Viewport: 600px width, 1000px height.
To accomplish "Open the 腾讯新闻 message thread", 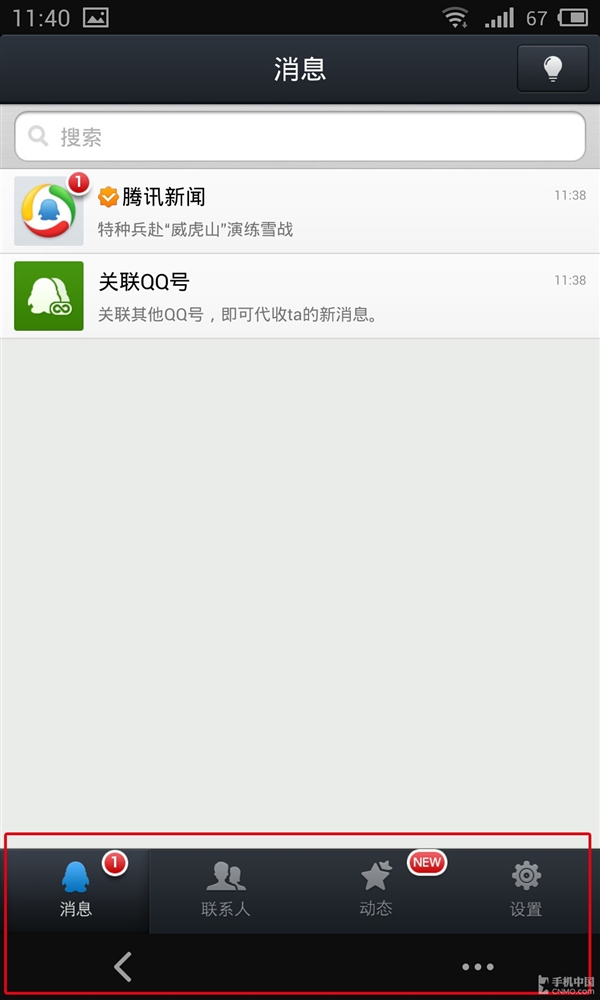I will 300,211.
